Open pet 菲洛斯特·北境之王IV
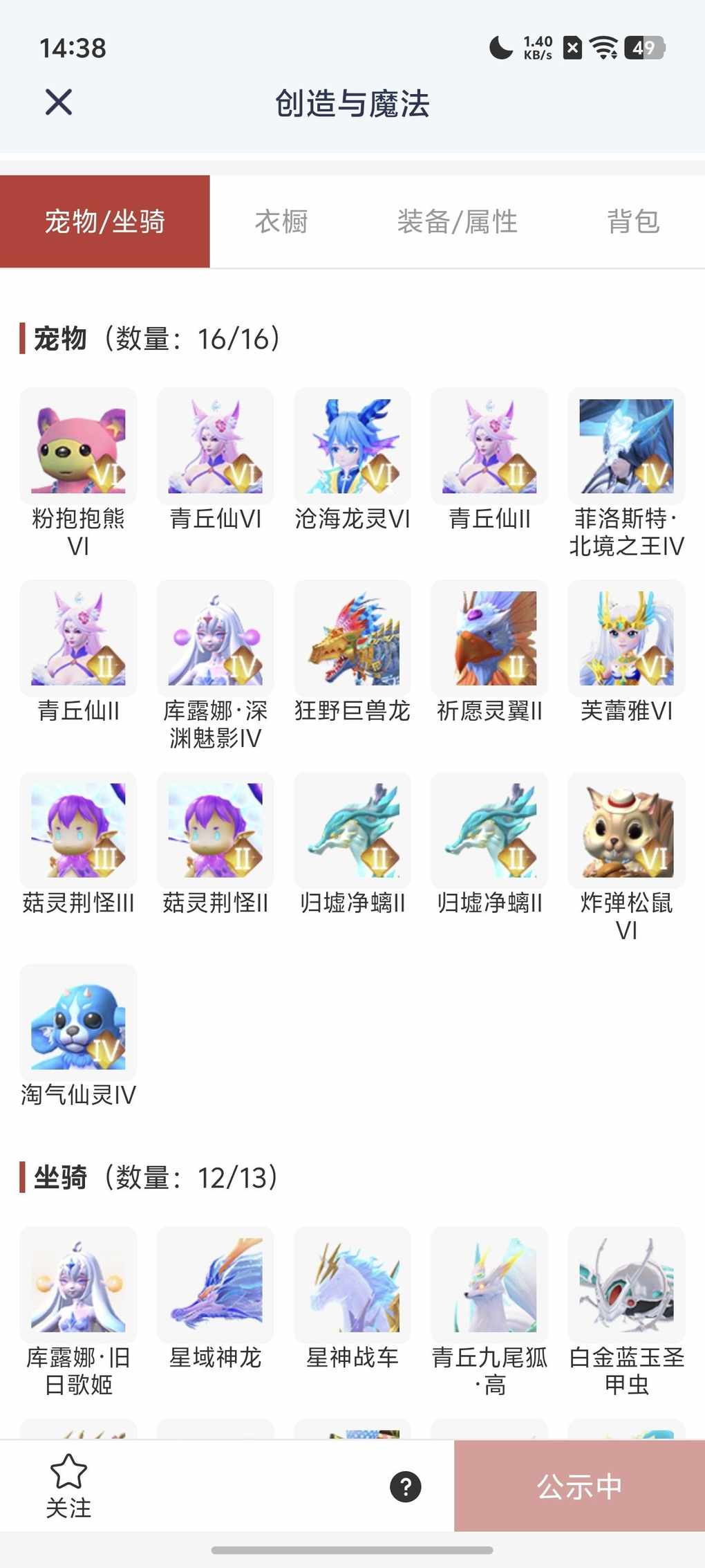705x1568 pixels. click(x=626, y=446)
